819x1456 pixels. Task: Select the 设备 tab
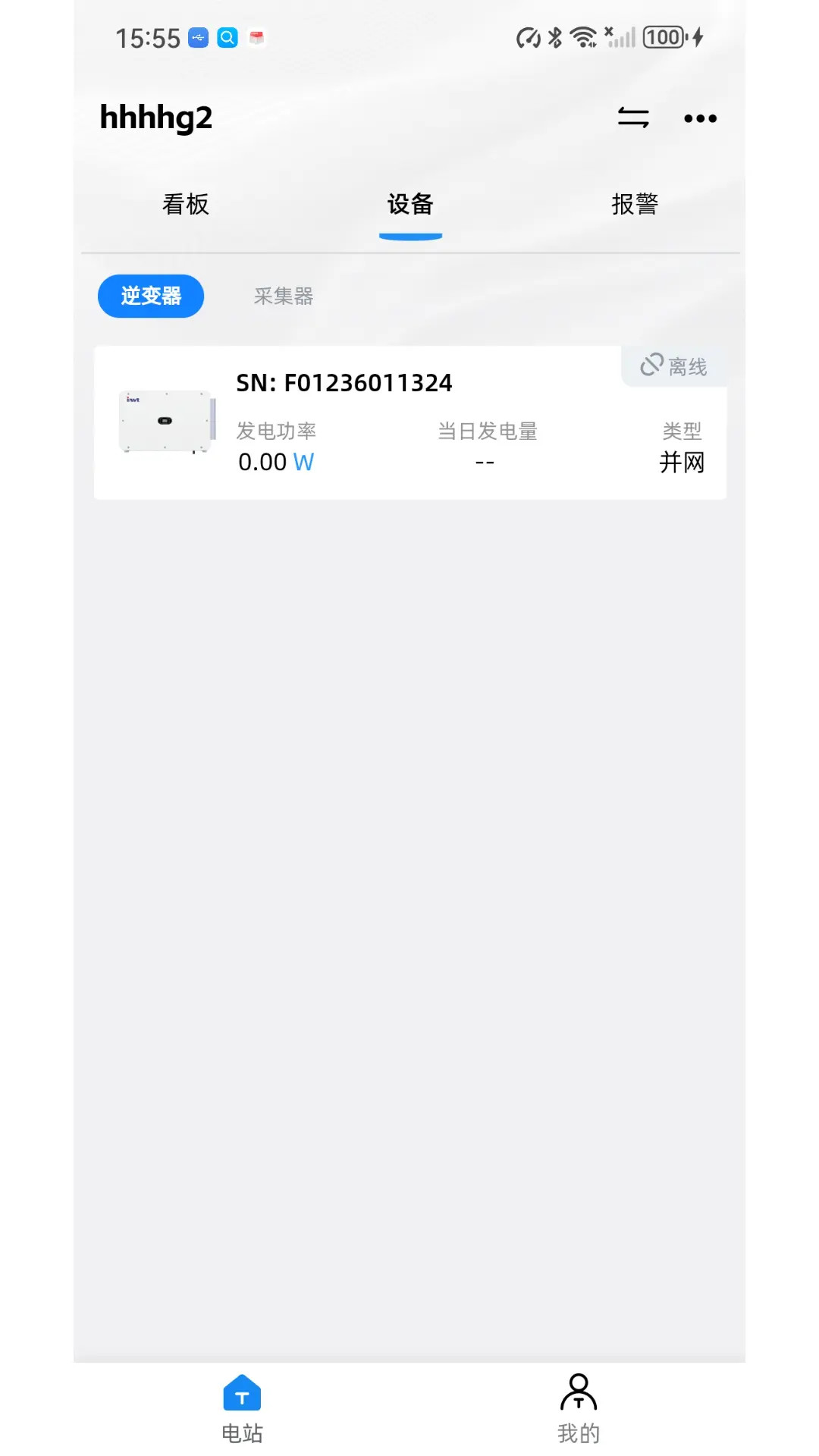[x=410, y=204]
